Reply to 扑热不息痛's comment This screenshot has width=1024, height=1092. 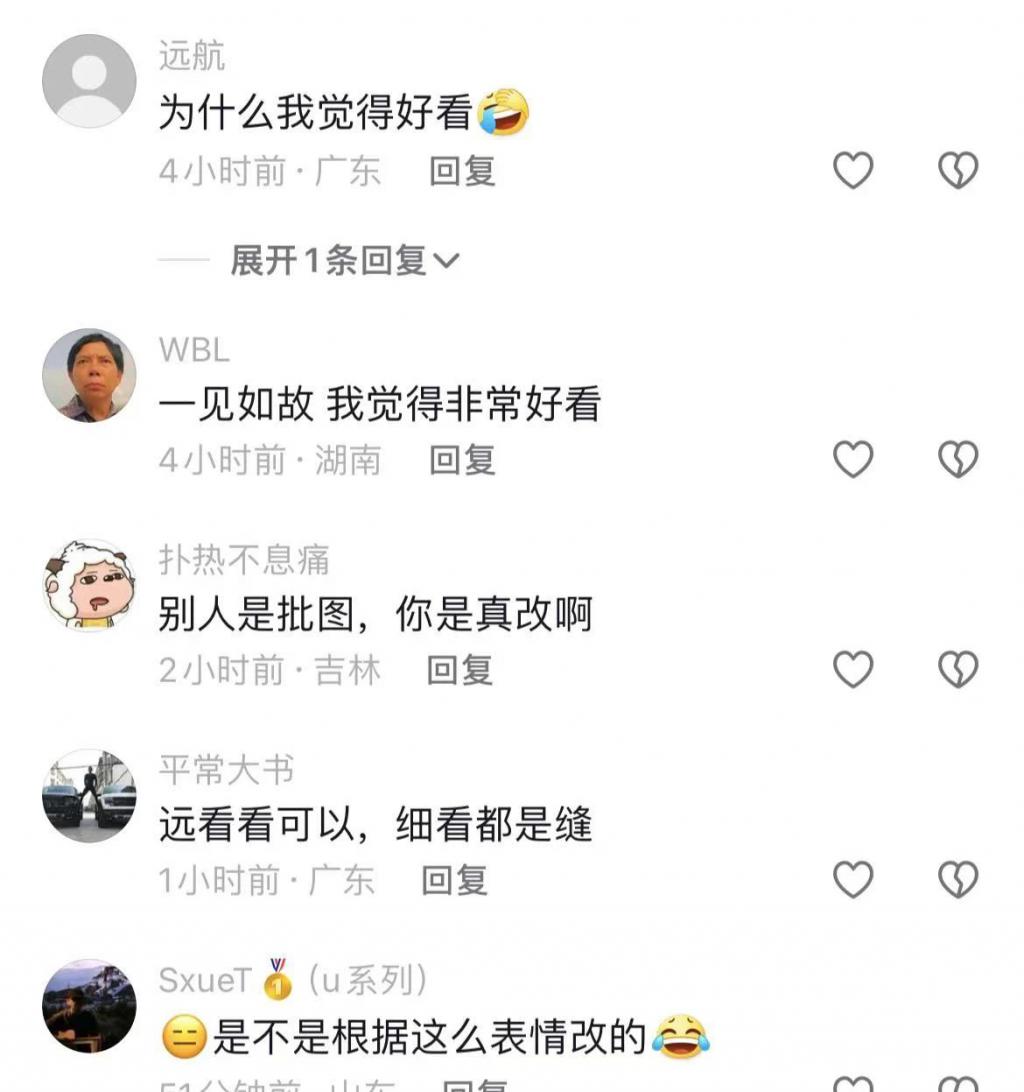[460, 670]
